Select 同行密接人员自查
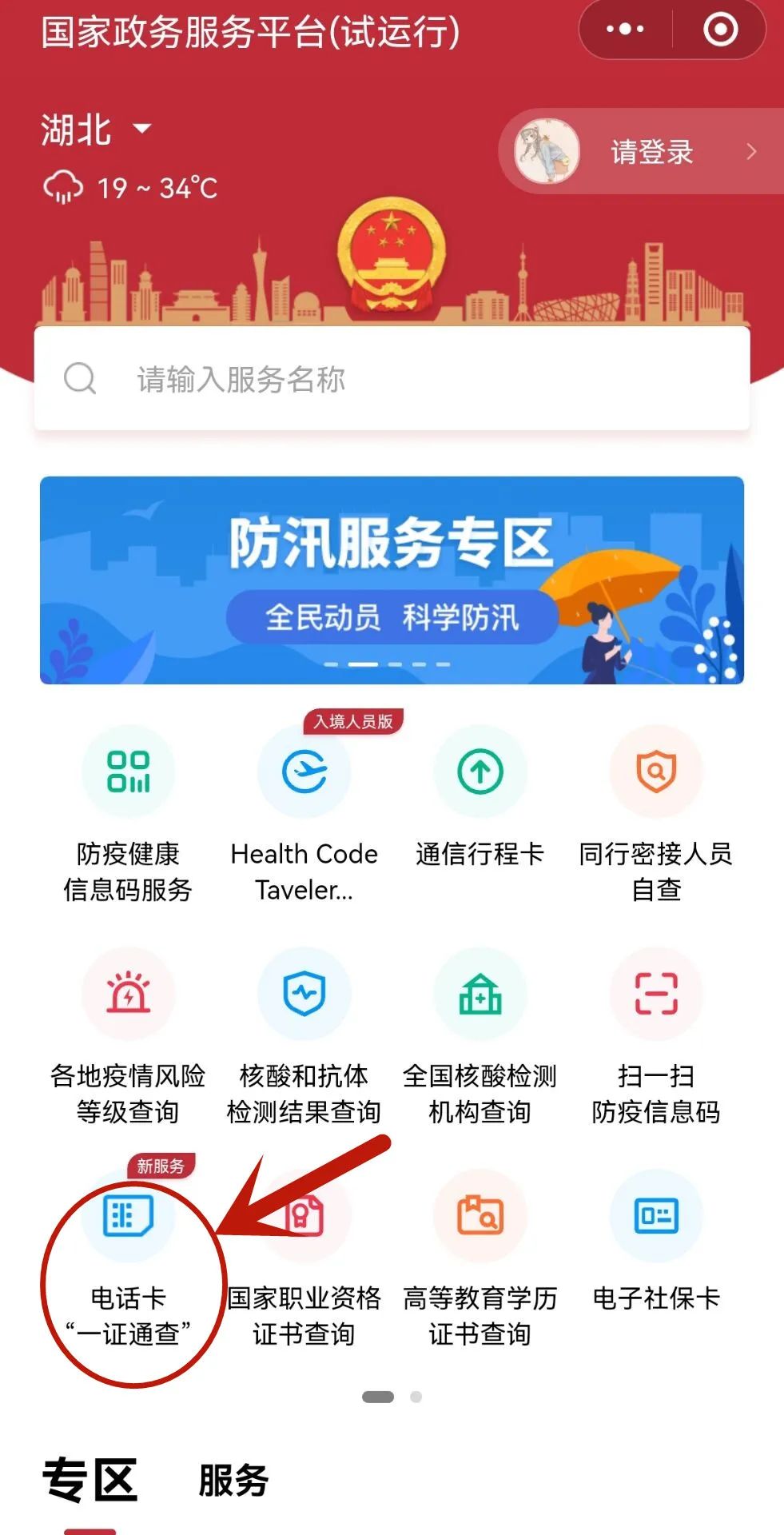 (655, 814)
